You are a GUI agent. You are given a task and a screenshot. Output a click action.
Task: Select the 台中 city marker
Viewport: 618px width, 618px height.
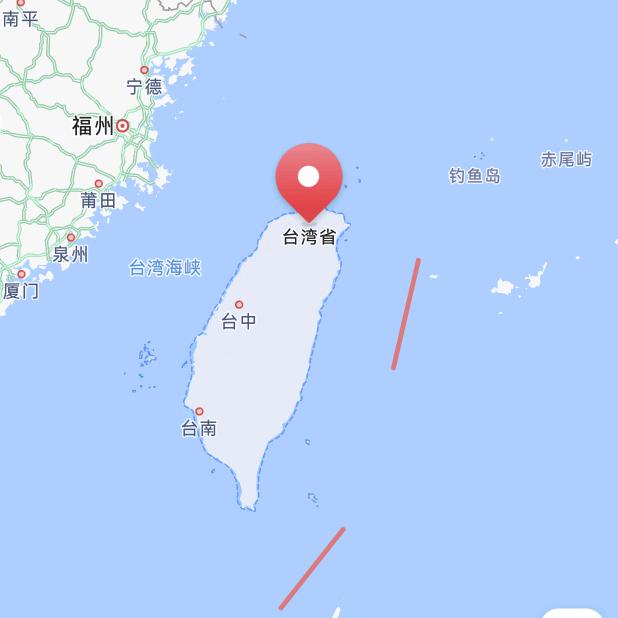pos(239,305)
